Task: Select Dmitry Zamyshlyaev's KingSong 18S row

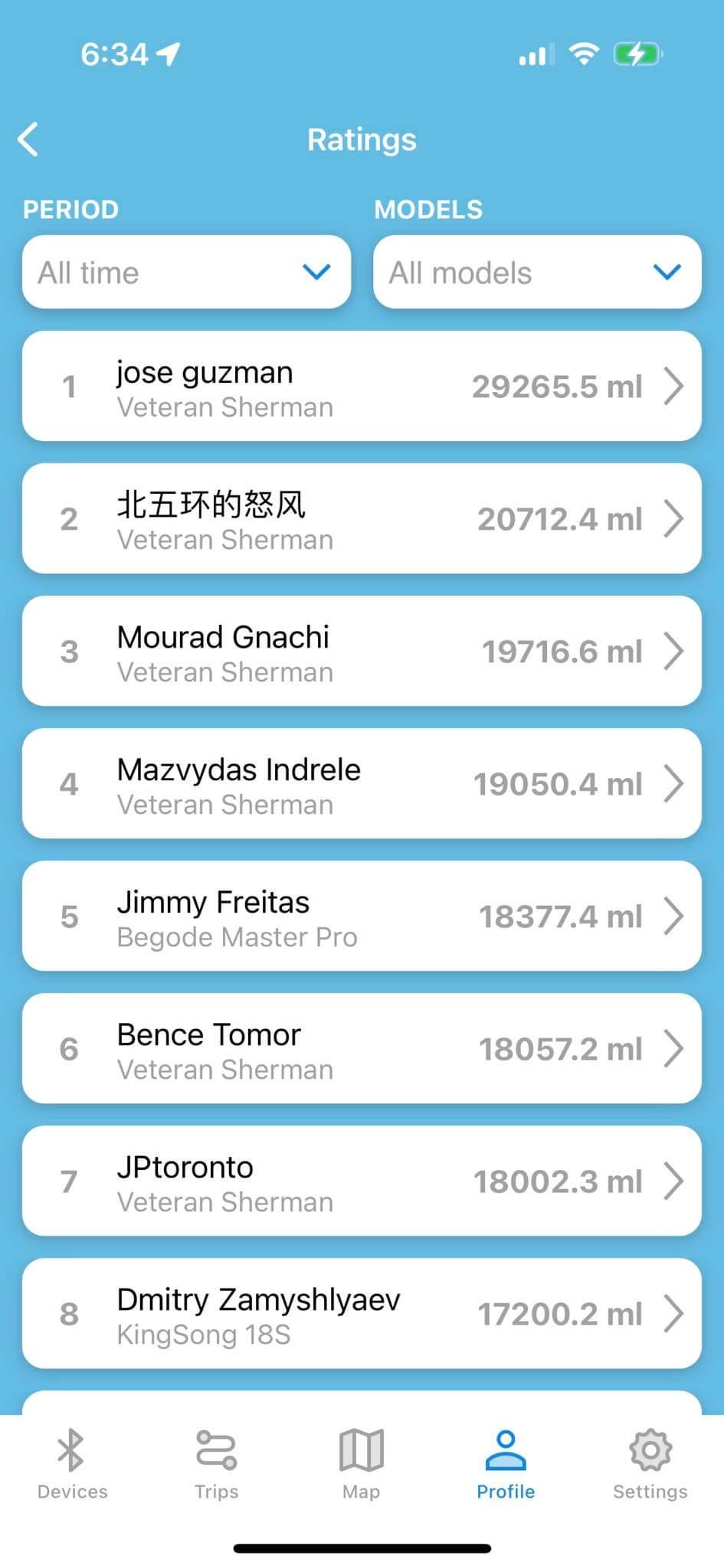Action: [362, 1313]
